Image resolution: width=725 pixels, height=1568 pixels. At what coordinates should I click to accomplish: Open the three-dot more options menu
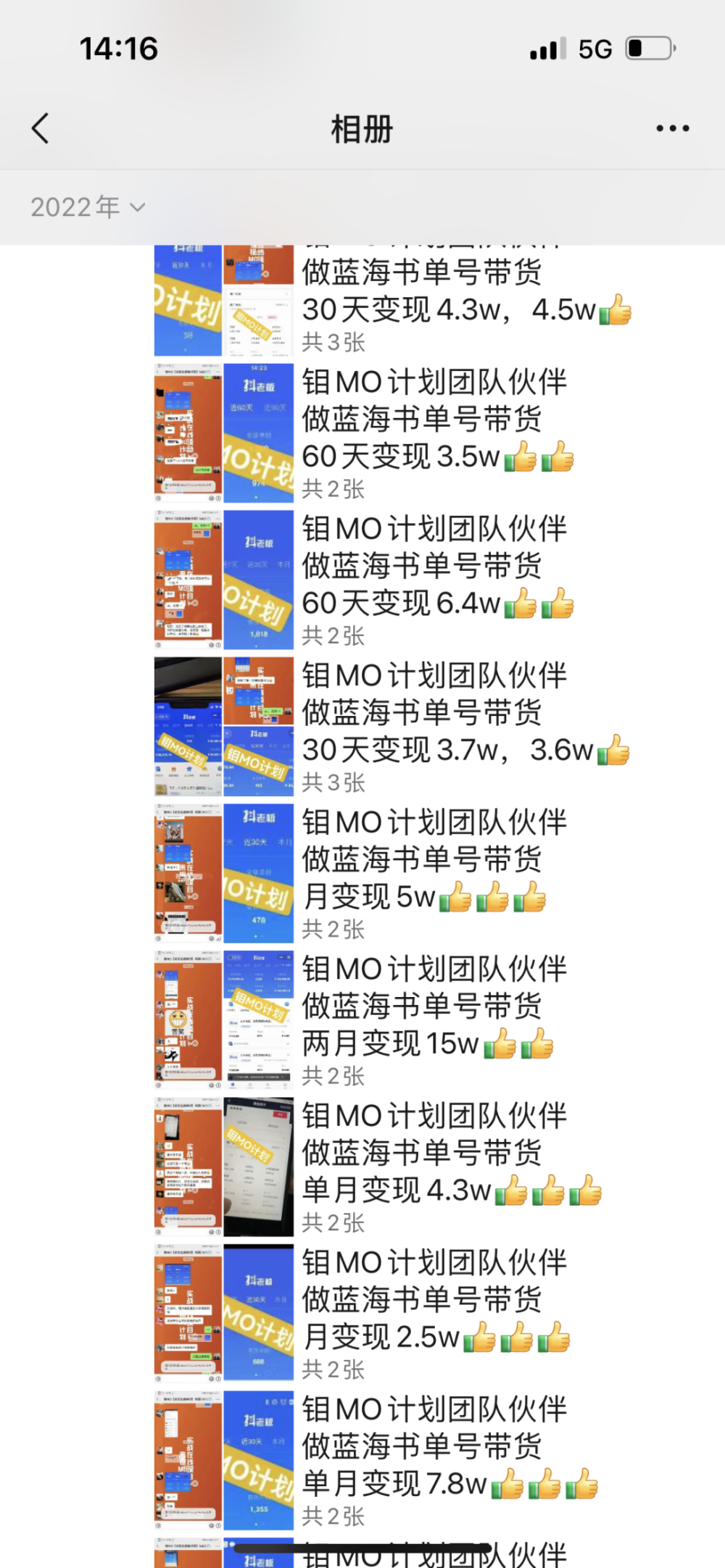pos(672,128)
